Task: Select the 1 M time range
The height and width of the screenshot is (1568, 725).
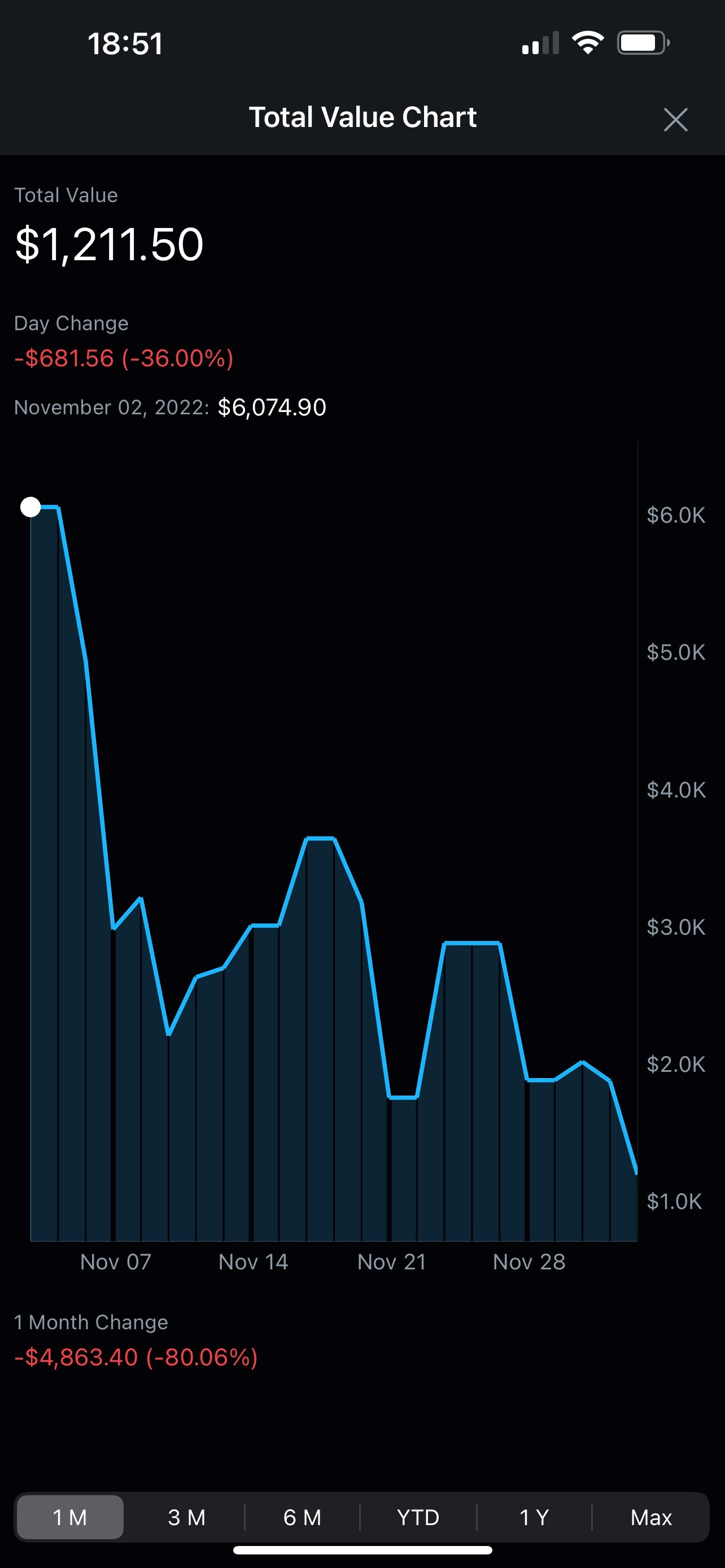Action: tap(70, 1517)
